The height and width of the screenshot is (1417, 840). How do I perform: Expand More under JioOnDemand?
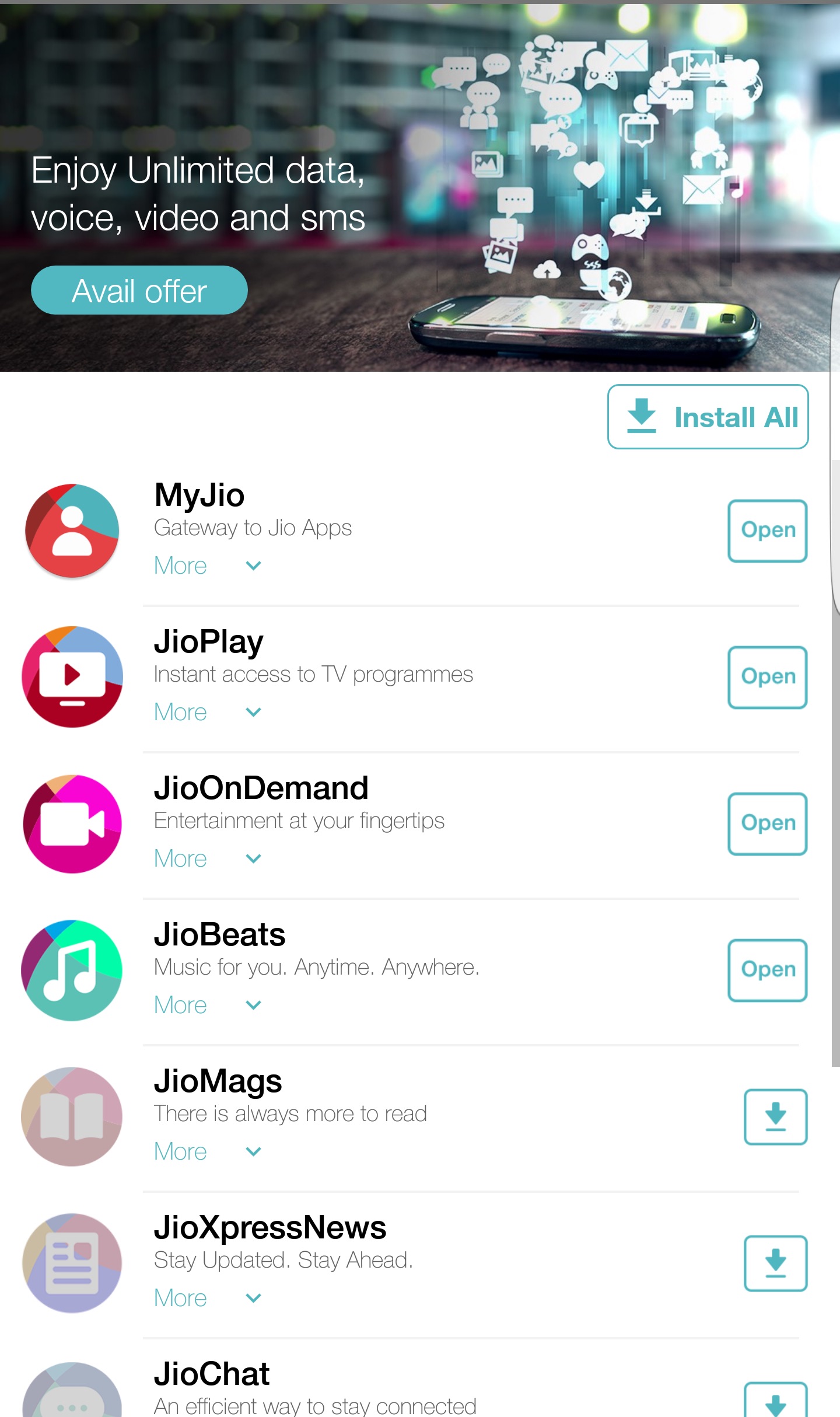tap(207, 858)
